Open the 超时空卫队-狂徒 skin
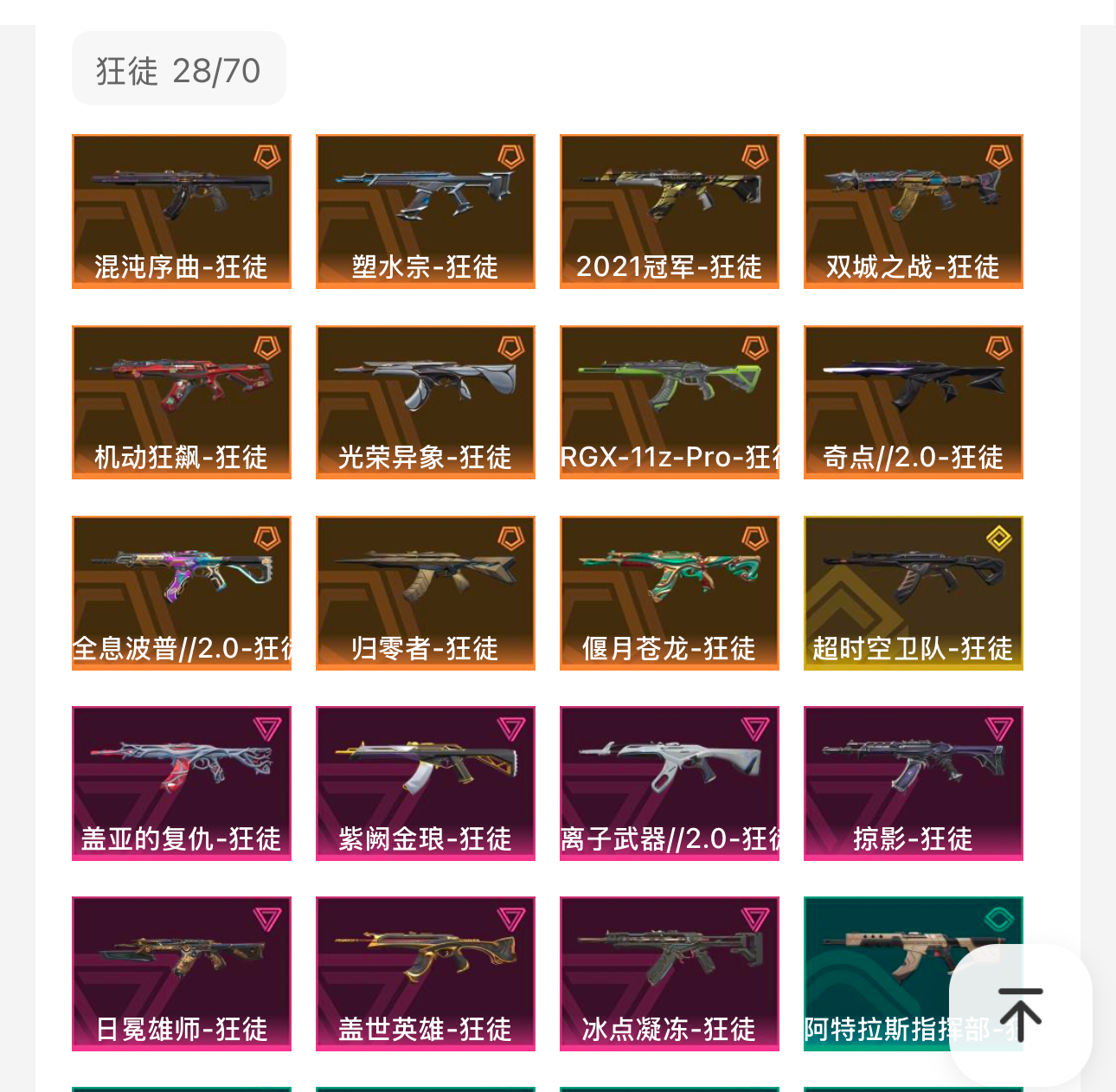Image resolution: width=1116 pixels, height=1092 pixels. point(914,593)
